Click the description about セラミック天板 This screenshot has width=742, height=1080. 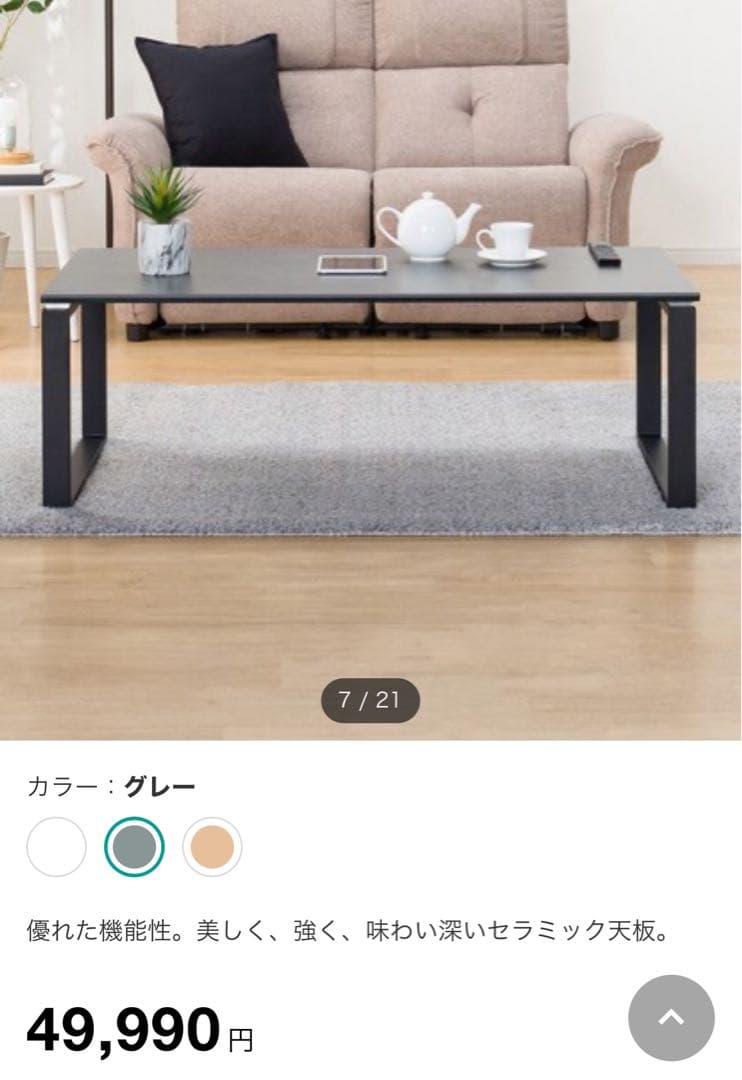(350, 931)
